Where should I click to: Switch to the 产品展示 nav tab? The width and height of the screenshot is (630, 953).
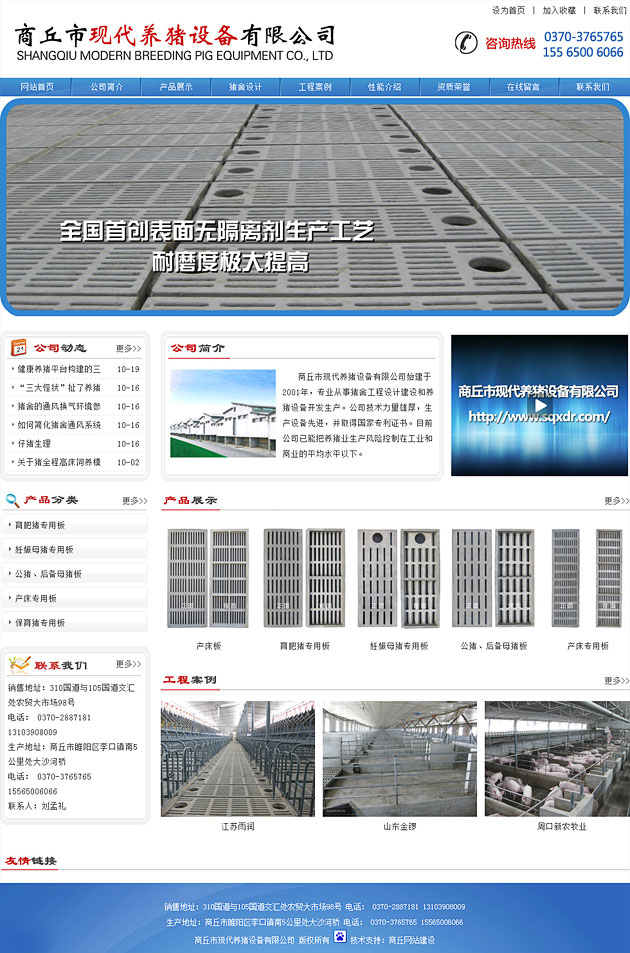[176, 87]
